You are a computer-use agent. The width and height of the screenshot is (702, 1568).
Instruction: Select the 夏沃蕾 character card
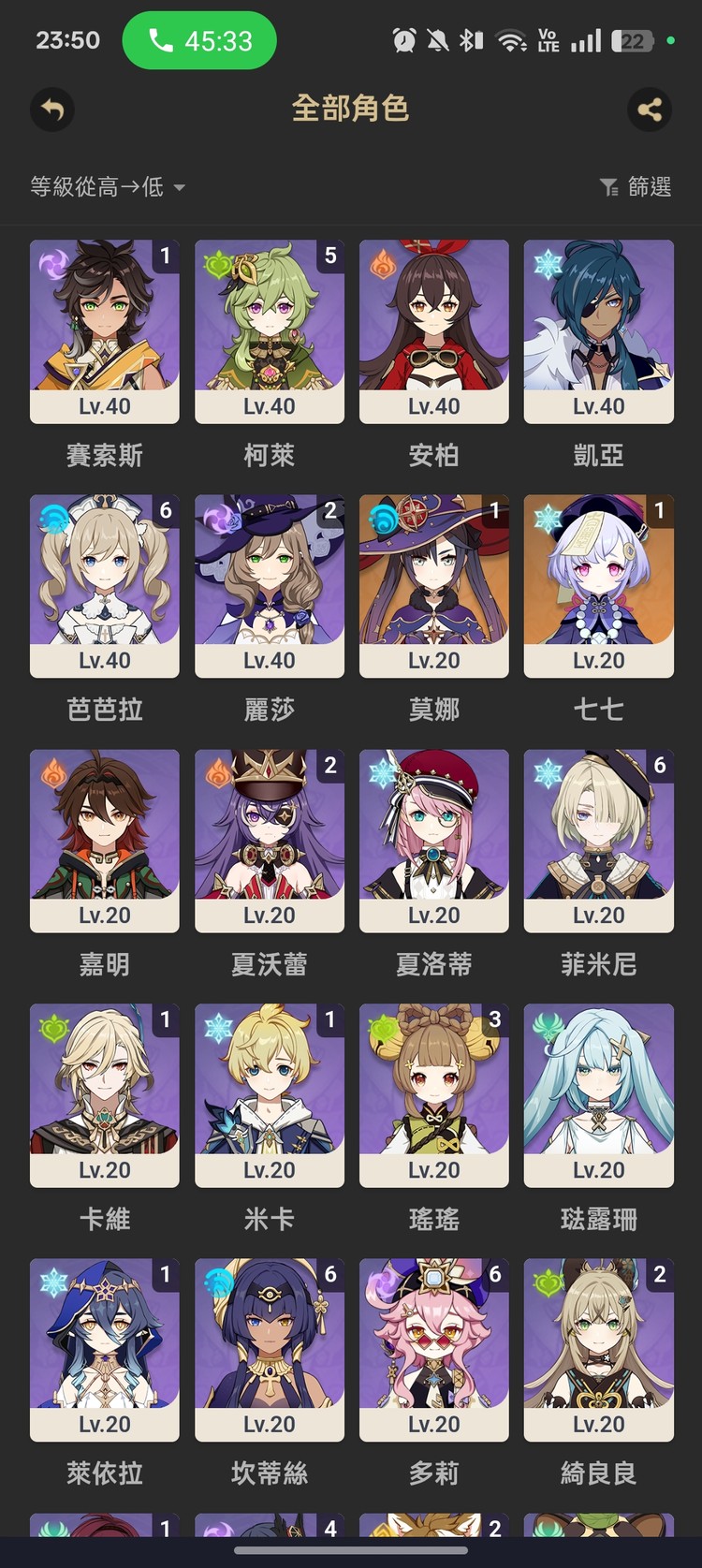coord(270,840)
